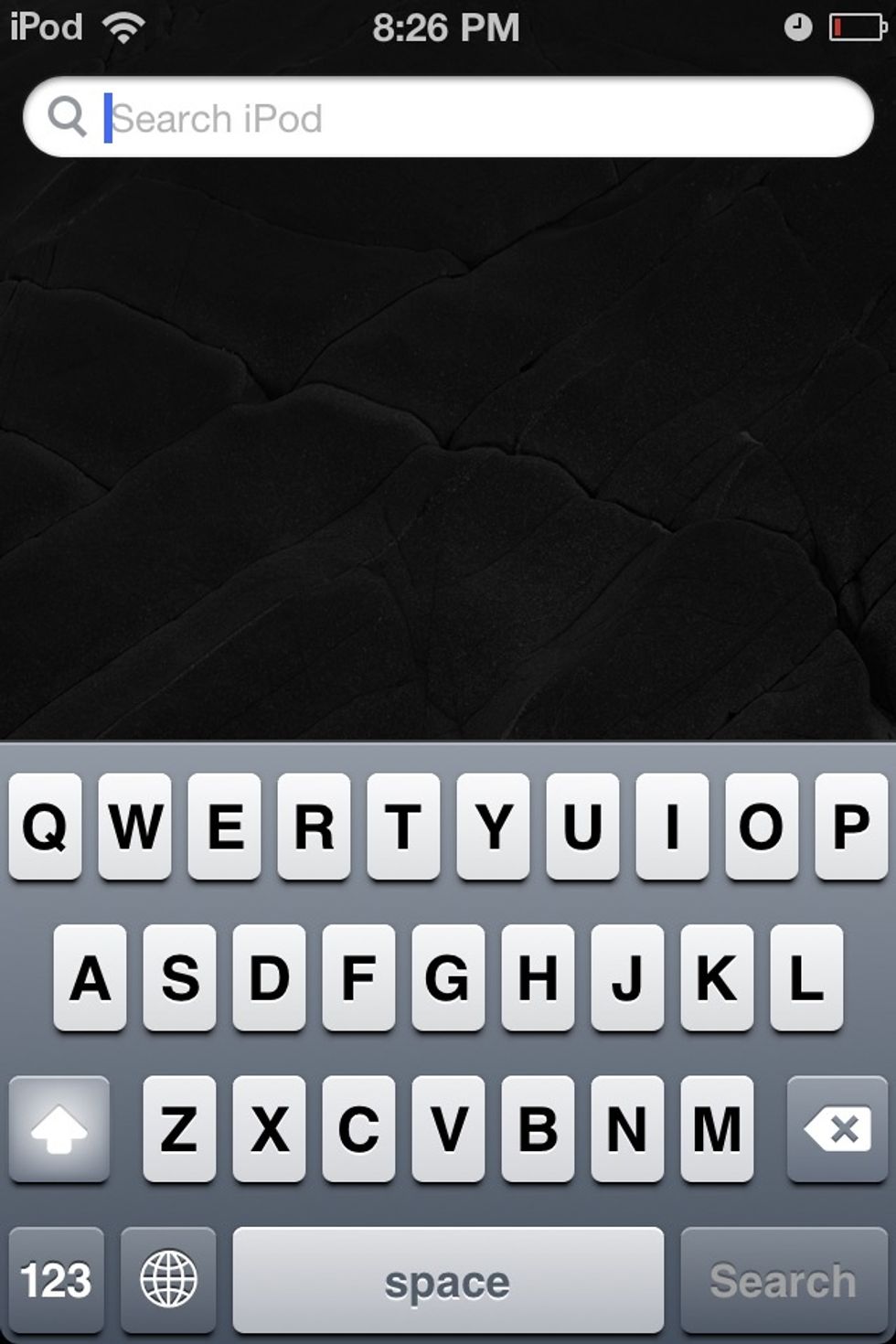The height and width of the screenshot is (1344, 896).
Task: Tap the magnifying glass search icon
Action: click(x=69, y=117)
